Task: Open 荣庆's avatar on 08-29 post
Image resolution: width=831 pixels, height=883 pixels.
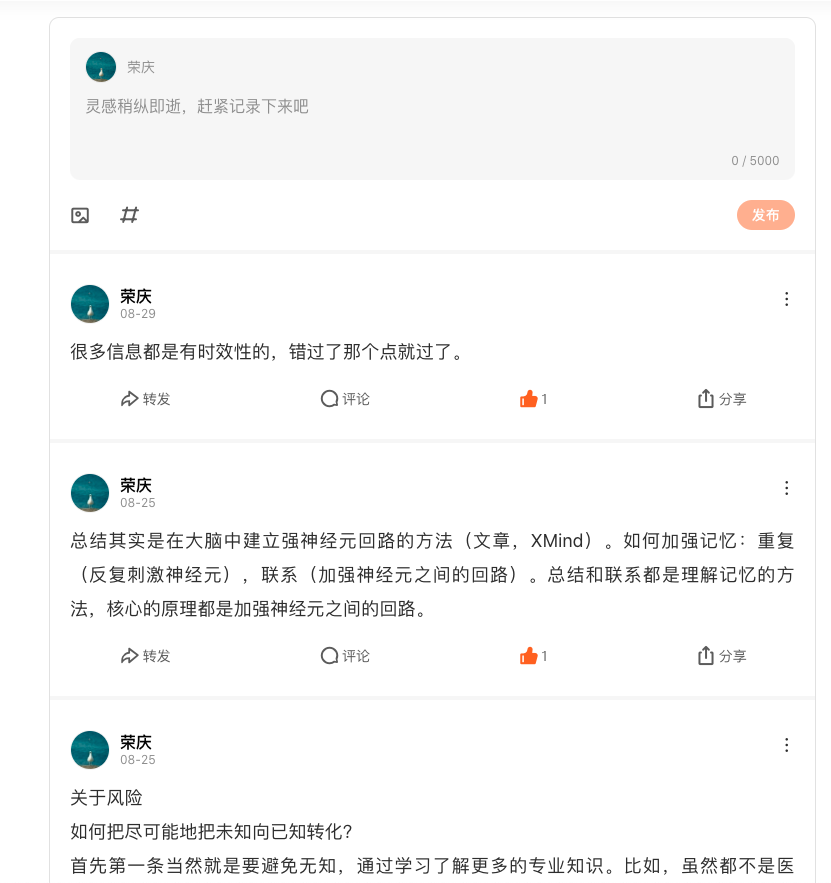Action: coord(90,304)
